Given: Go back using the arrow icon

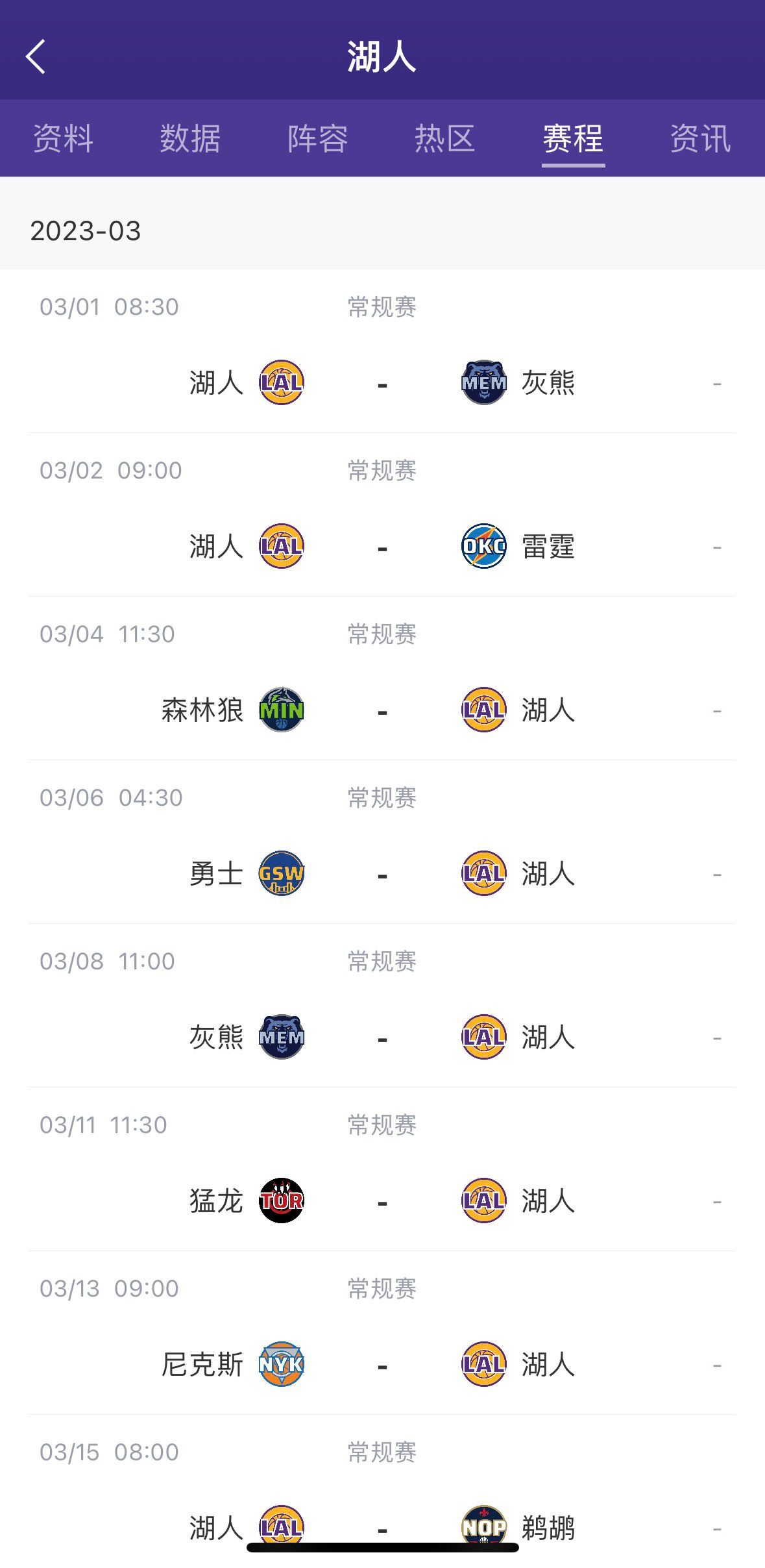Looking at the screenshot, I should coord(36,57).
